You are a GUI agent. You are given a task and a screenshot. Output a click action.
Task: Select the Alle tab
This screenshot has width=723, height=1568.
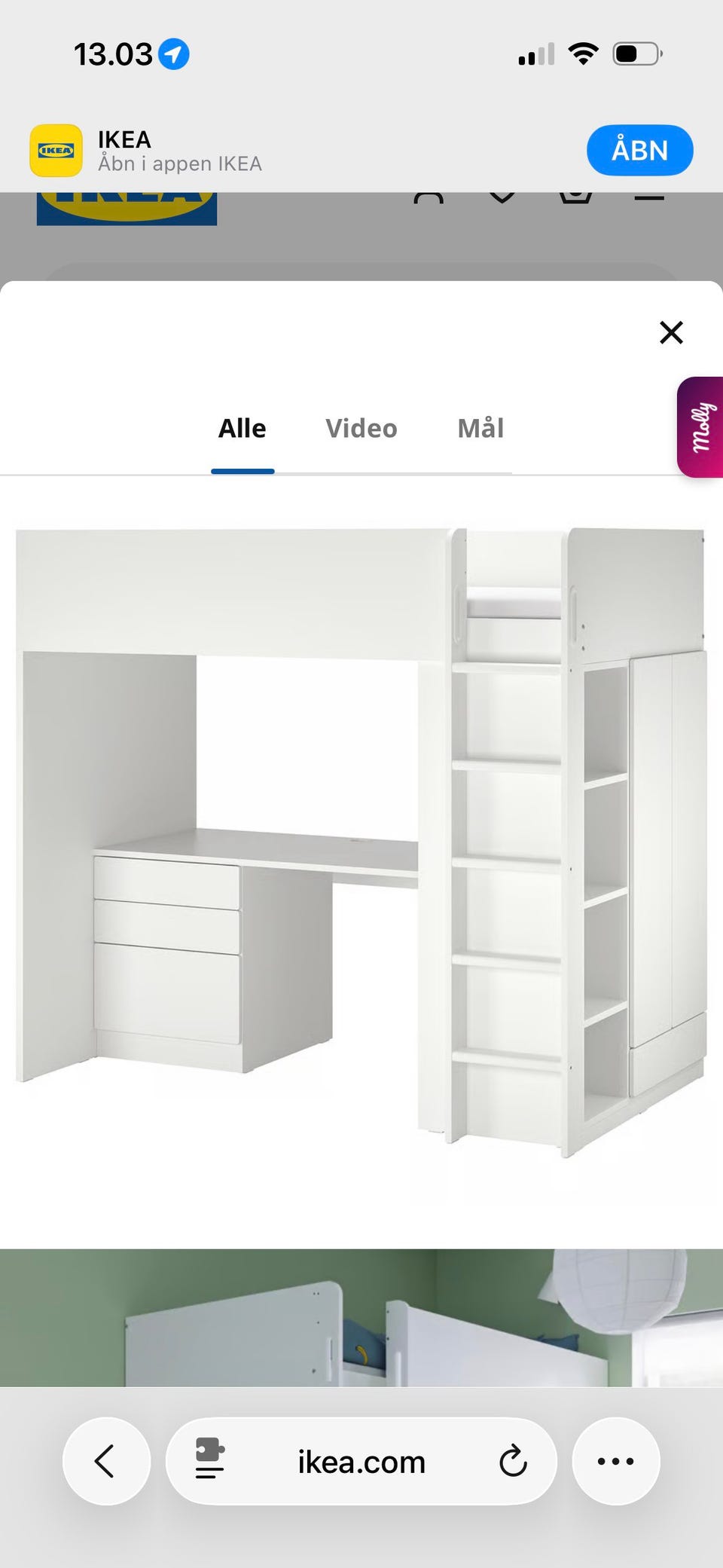click(x=241, y=428)
